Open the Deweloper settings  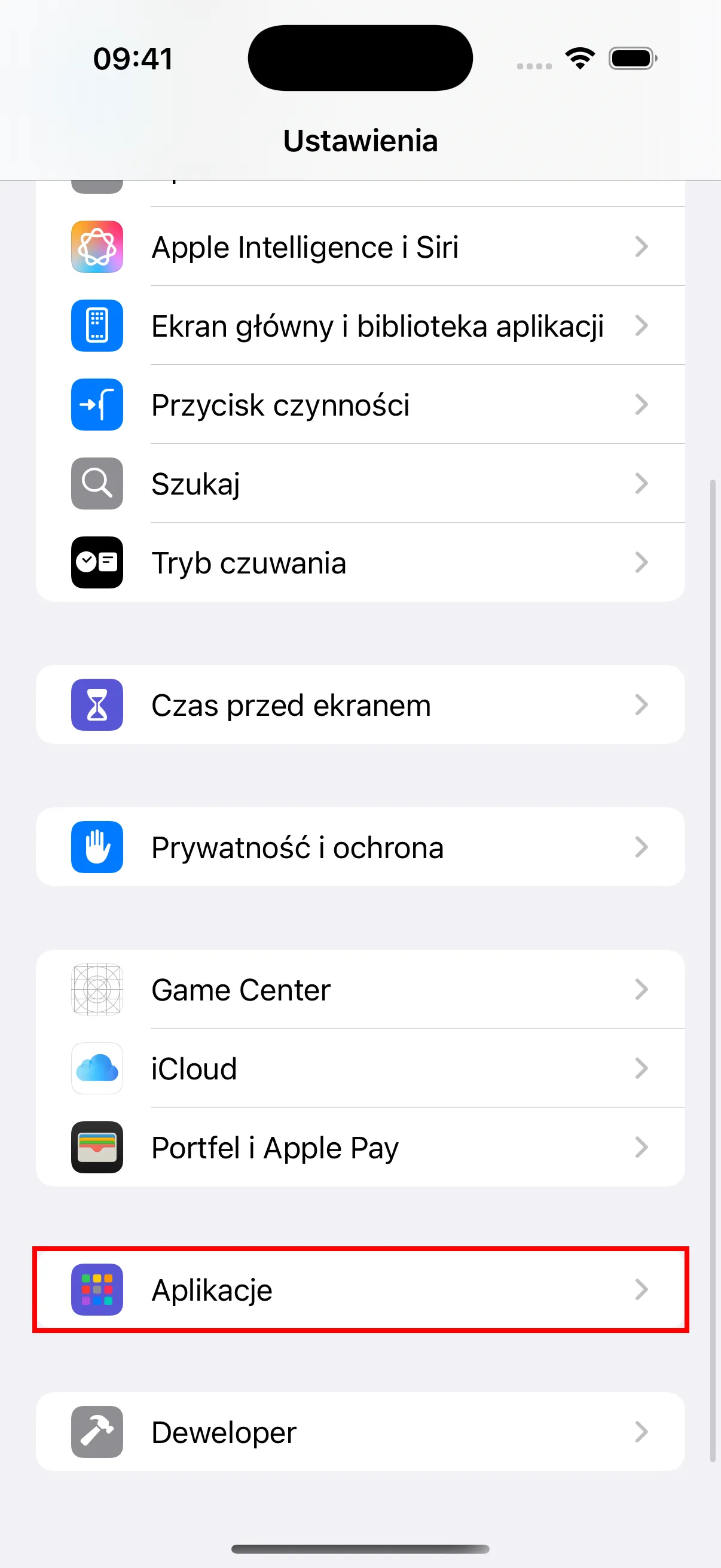360,1432
